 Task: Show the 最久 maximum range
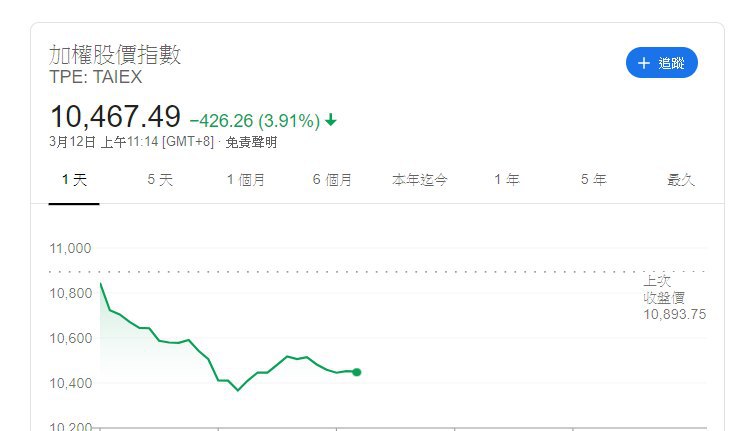coord(680,180)
